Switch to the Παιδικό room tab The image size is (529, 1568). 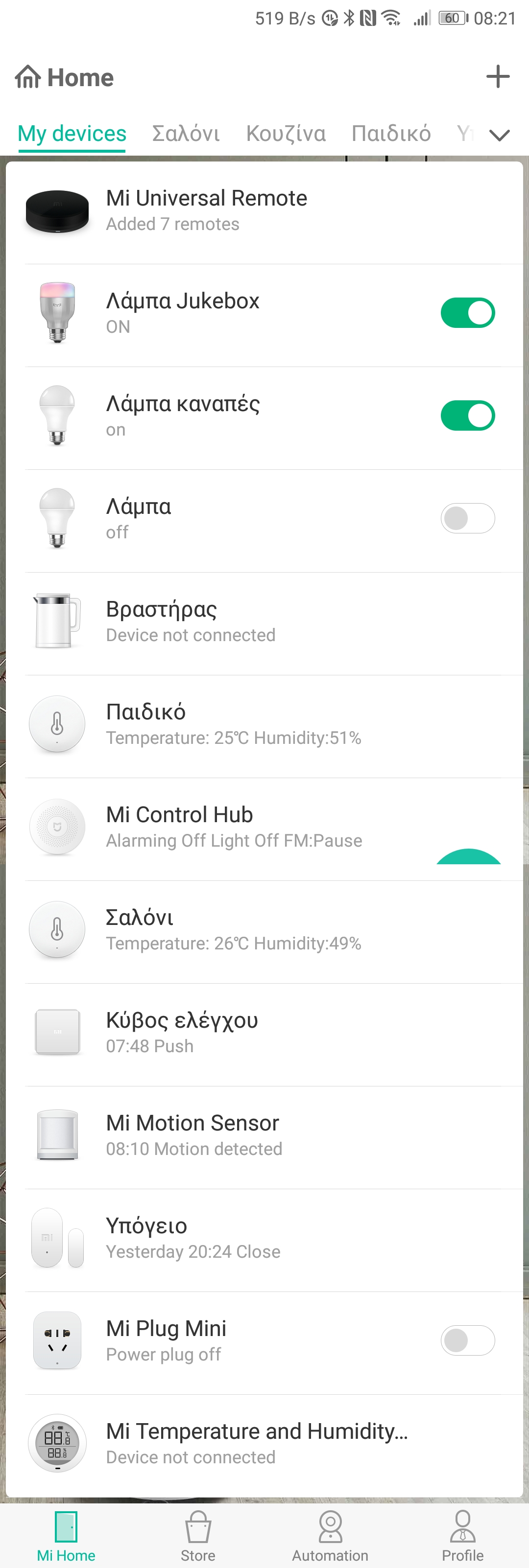click(391, 133)
